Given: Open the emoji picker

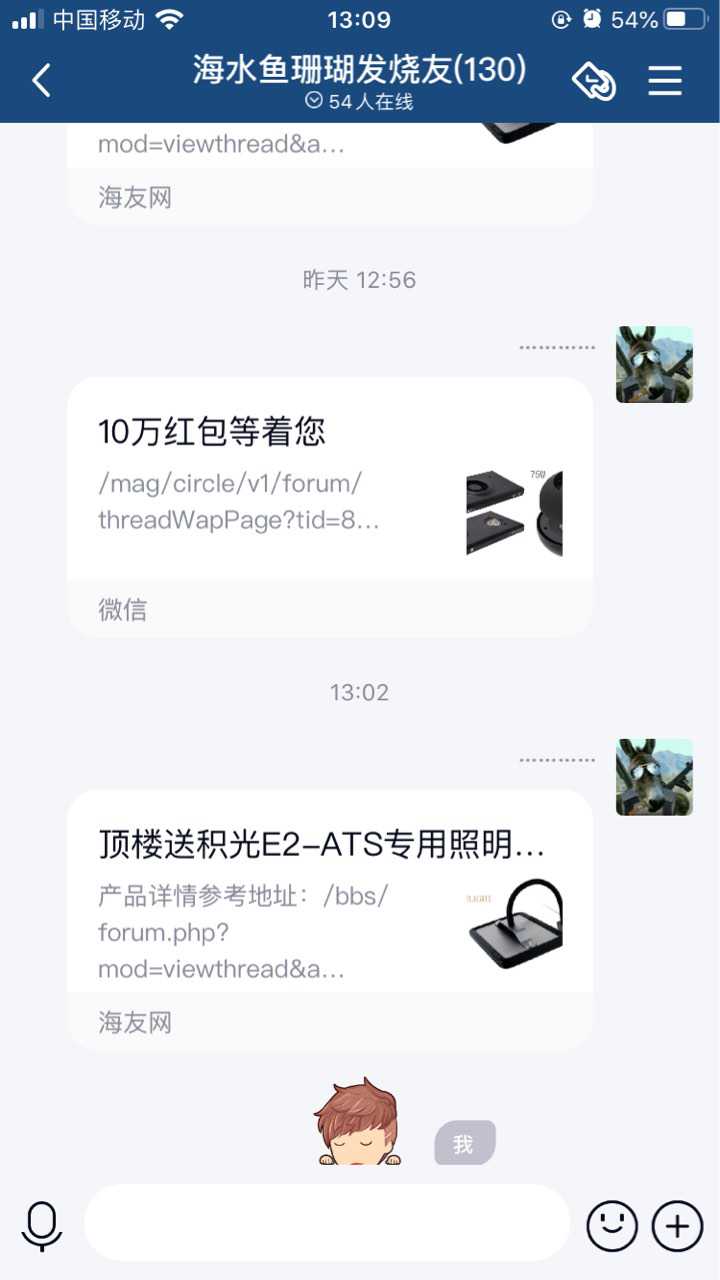Looking at the screenshot, I should click(x=611, y=1225).
